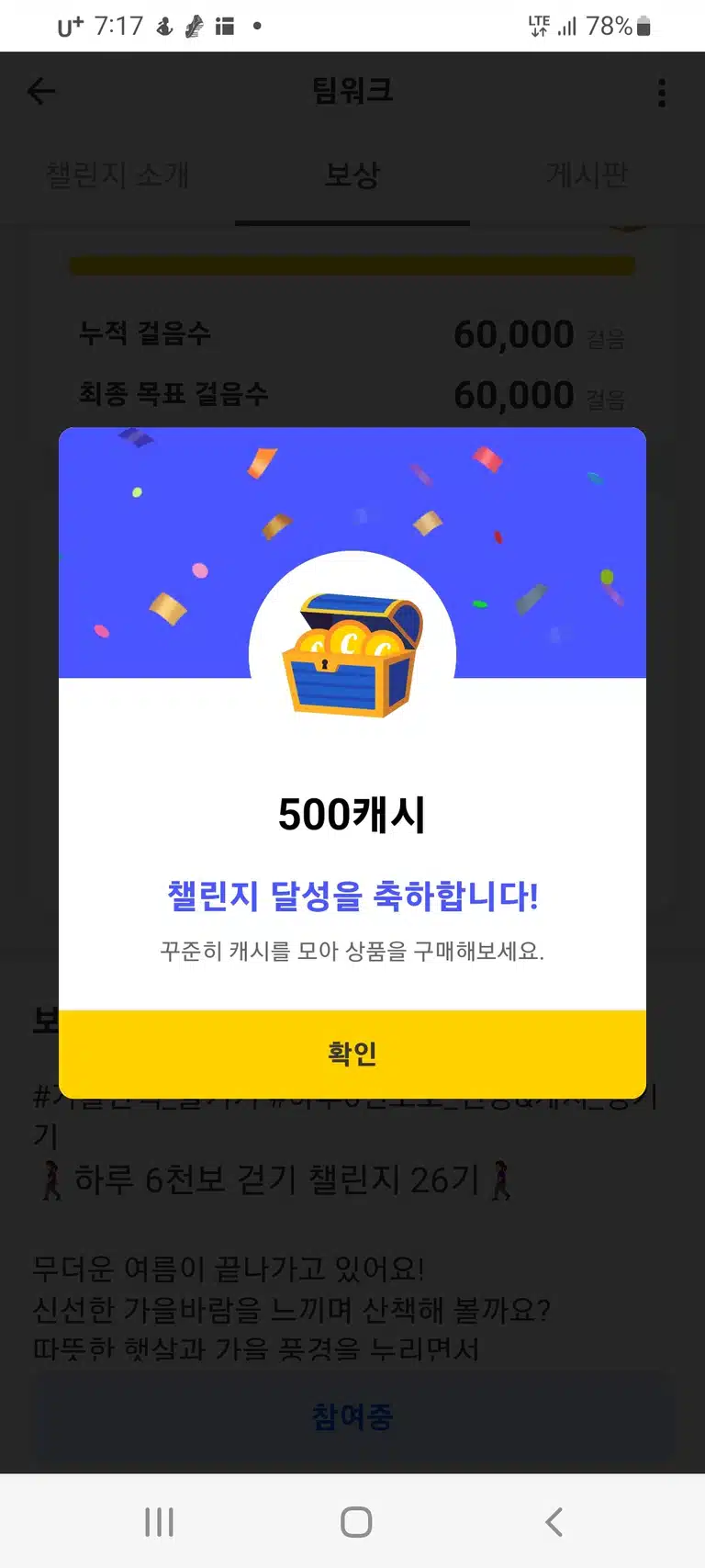
Task: Select the 보상 tab
Action: 352,175
